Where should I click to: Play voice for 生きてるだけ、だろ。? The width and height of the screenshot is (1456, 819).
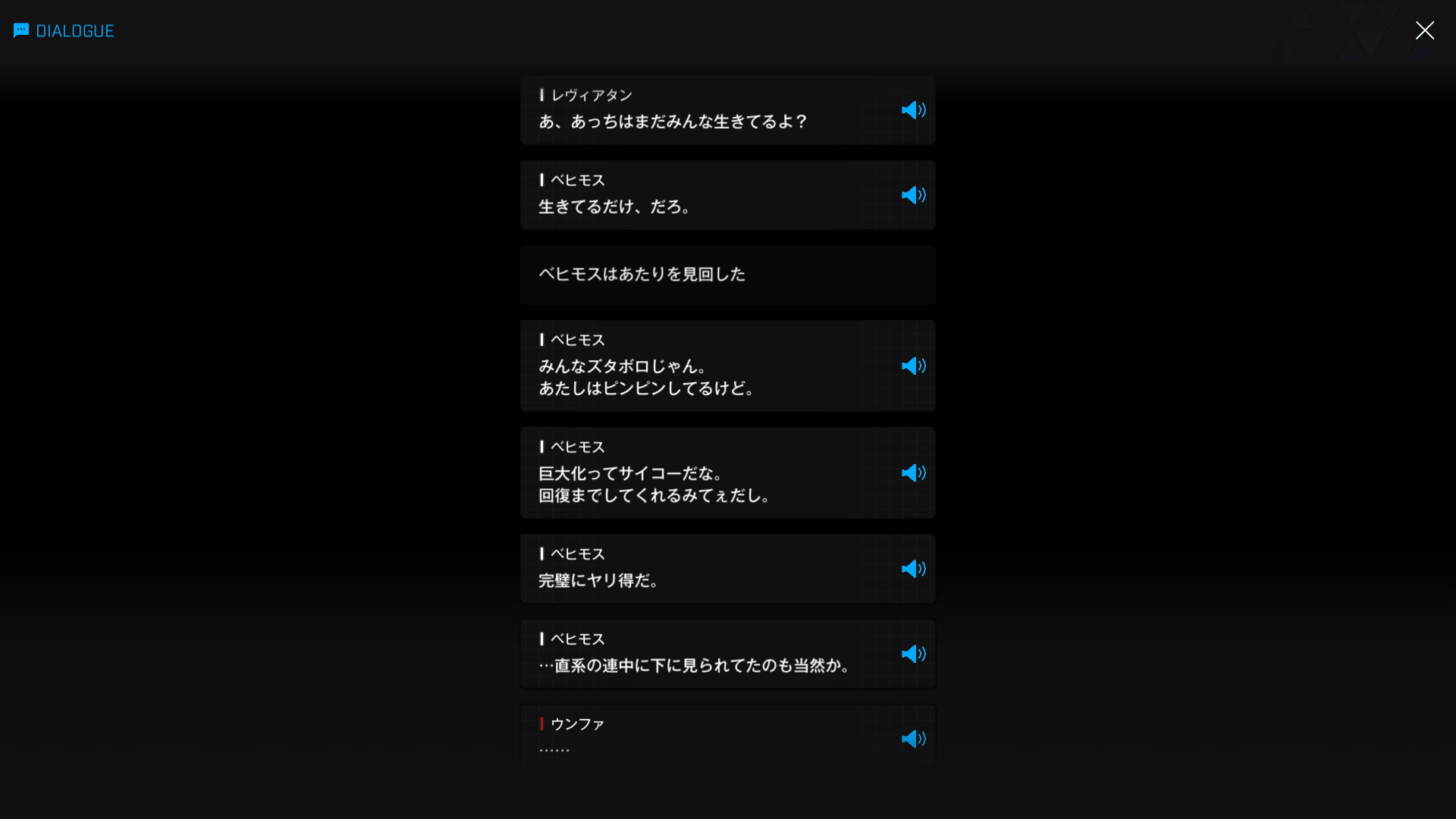(x=913, y=196)
